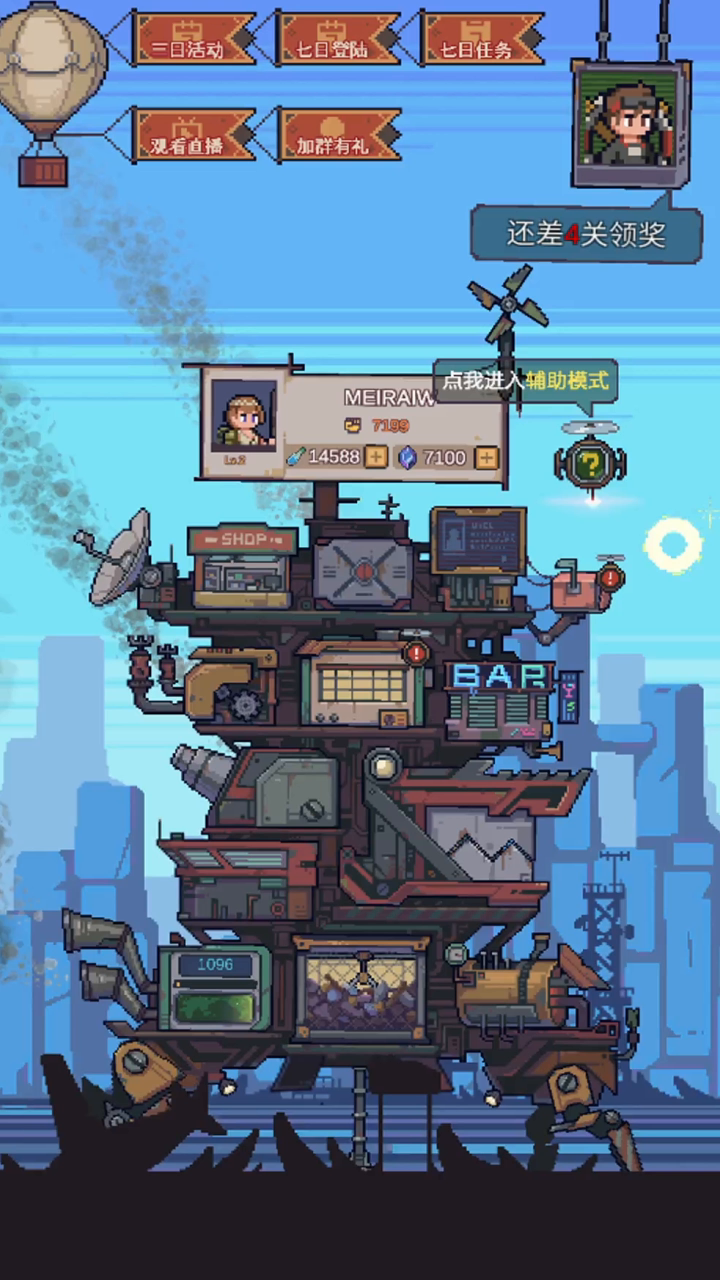Enter 辅助模式 via the question-mark drone
This screenshot has width=720, height=1280.
[590, 462]
